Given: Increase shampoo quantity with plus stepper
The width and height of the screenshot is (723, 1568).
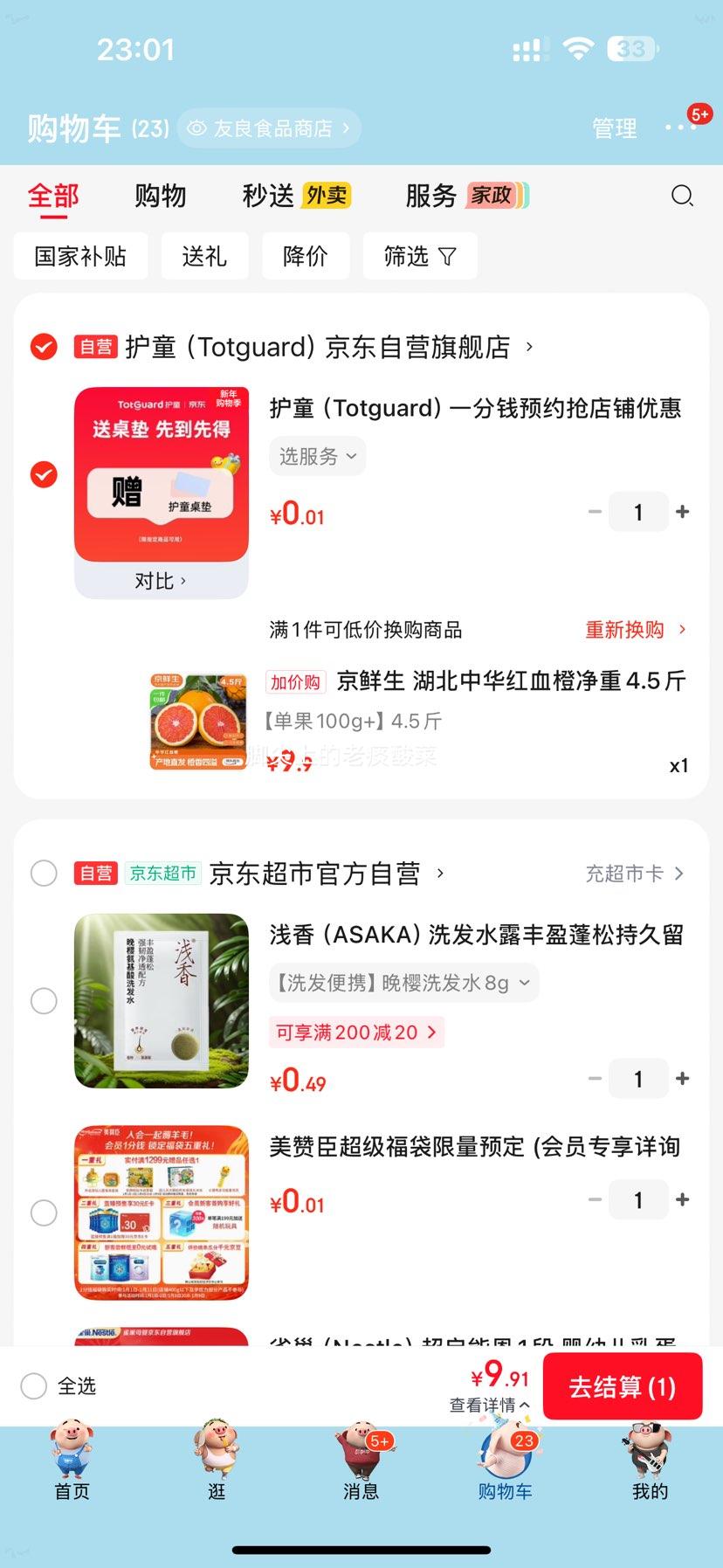Looking at the screenshot, I should click(x=682, y=1078).
